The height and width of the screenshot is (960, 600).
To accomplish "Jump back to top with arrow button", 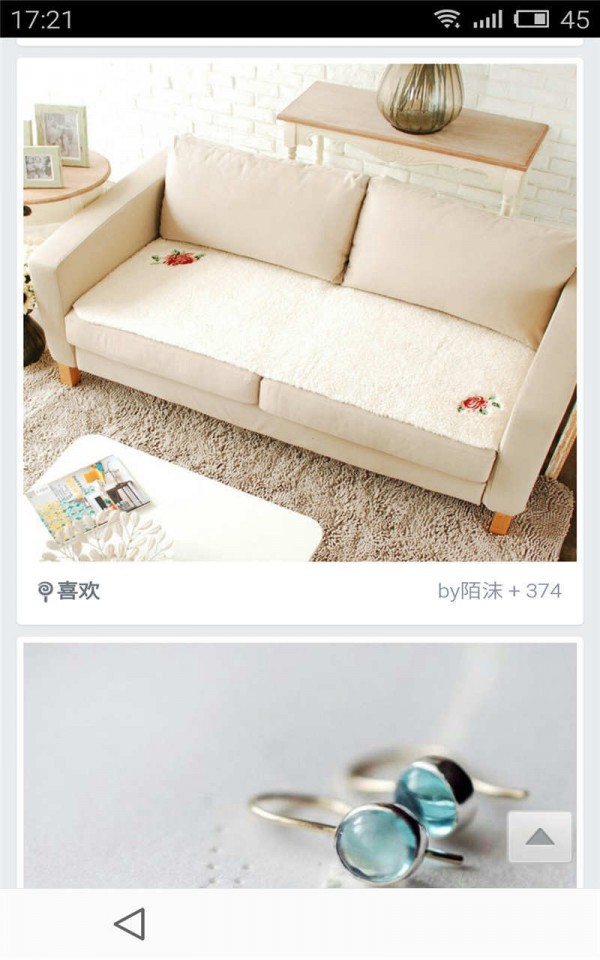I will 540,837.
